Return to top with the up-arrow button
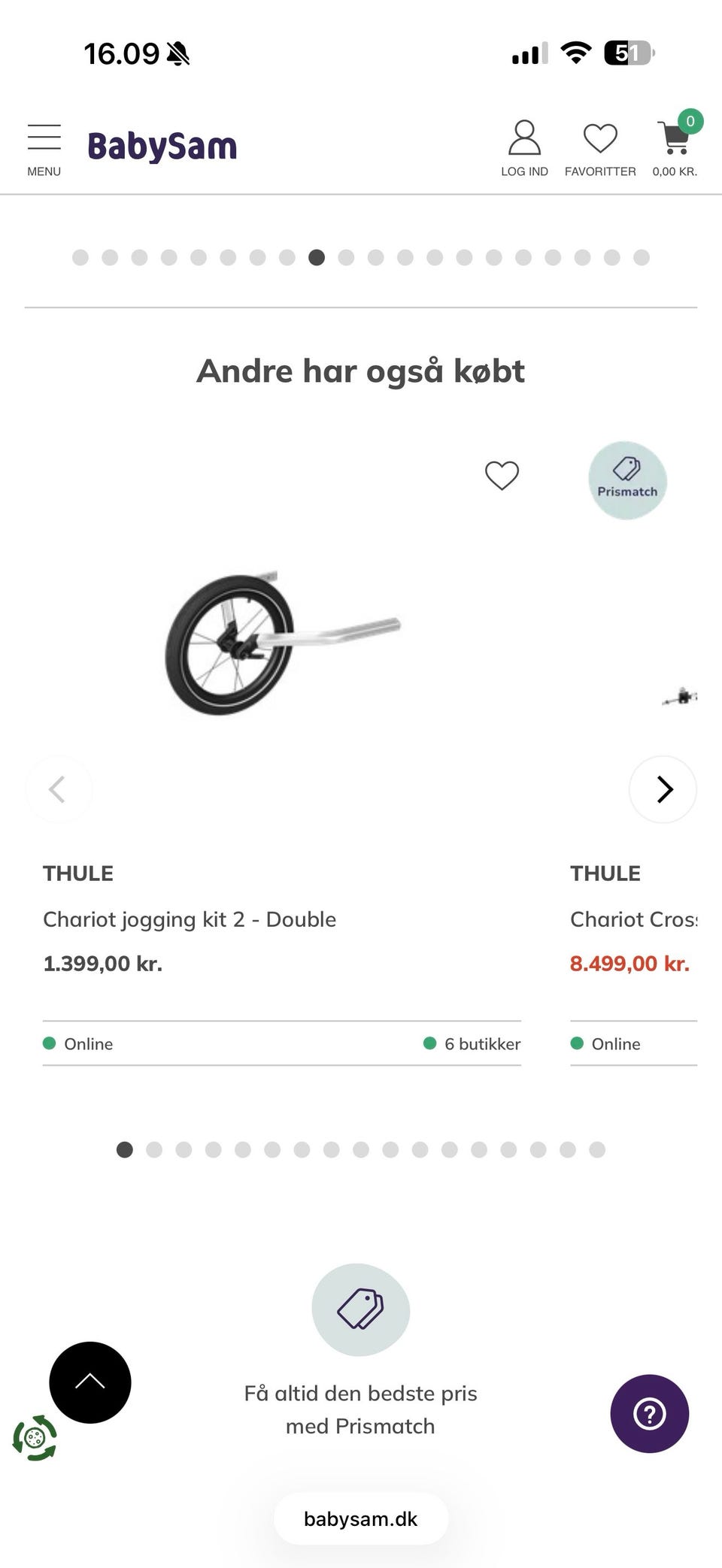The width and height of the screenshot is (722, 1568). pyautogui.click(x=90, y=1382)
